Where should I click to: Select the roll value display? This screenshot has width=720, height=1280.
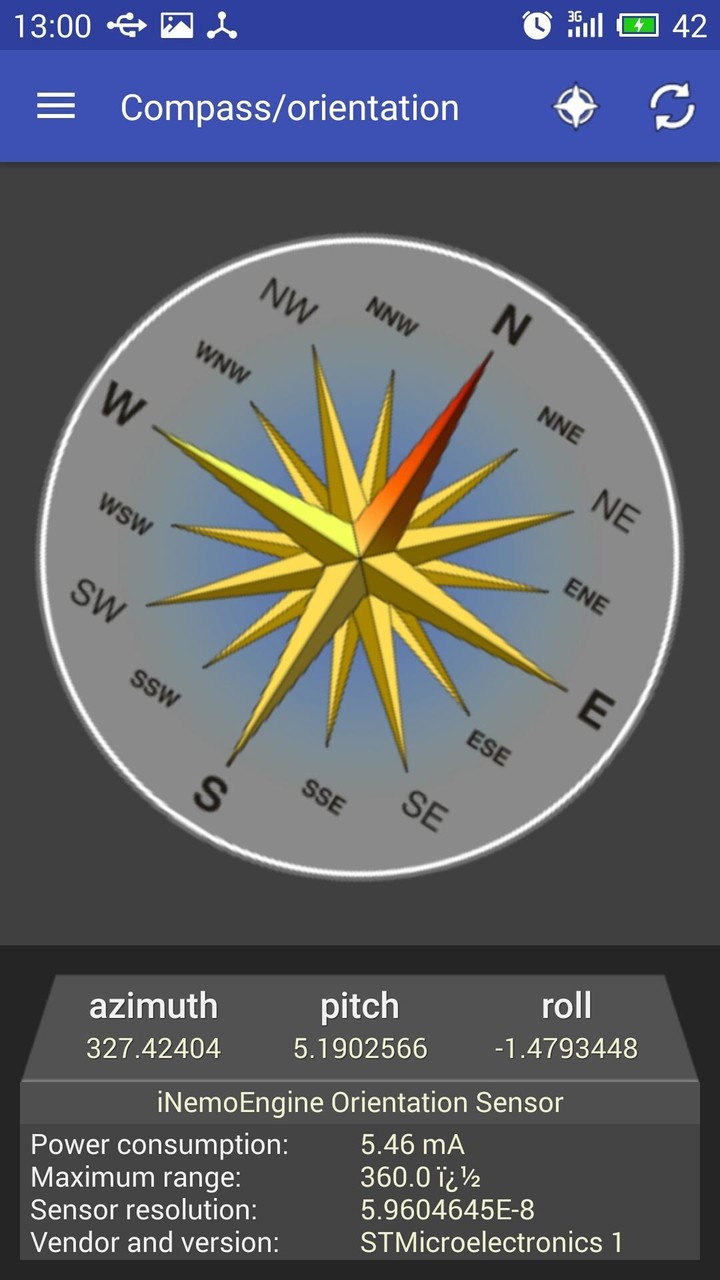point(566,1048)
